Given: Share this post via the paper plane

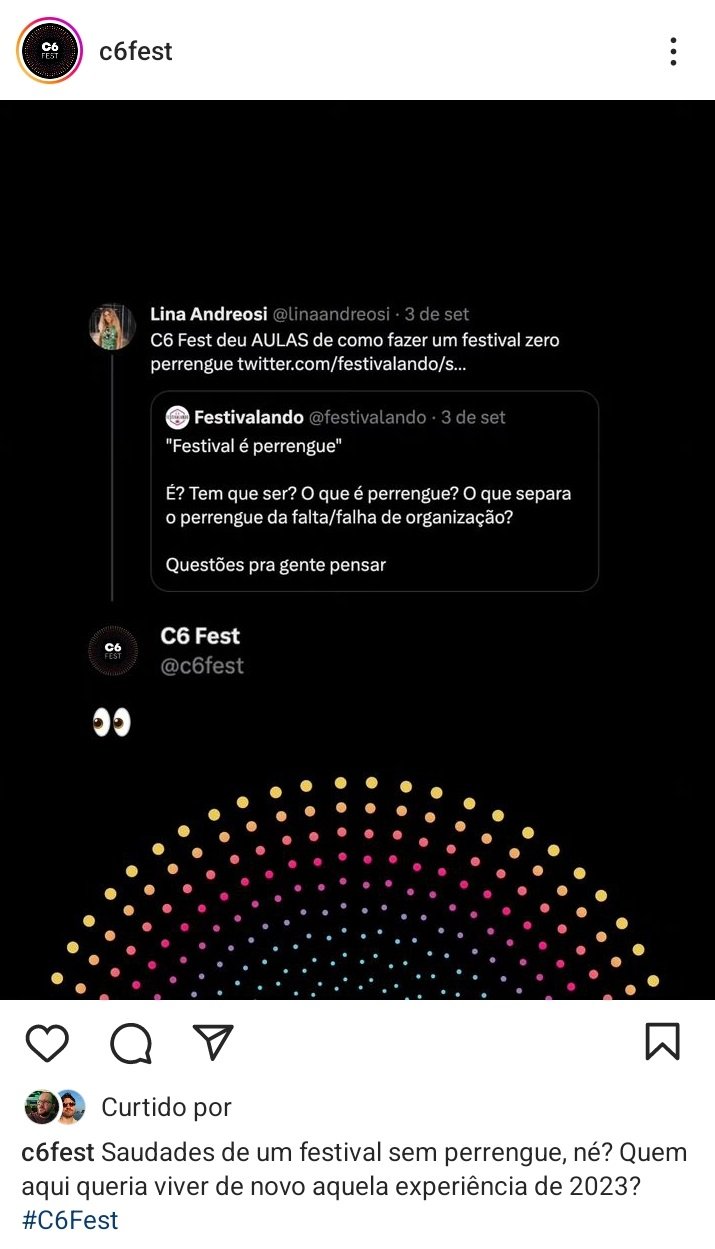Looking at the screenshot, I should click(x=213, y=1042).
